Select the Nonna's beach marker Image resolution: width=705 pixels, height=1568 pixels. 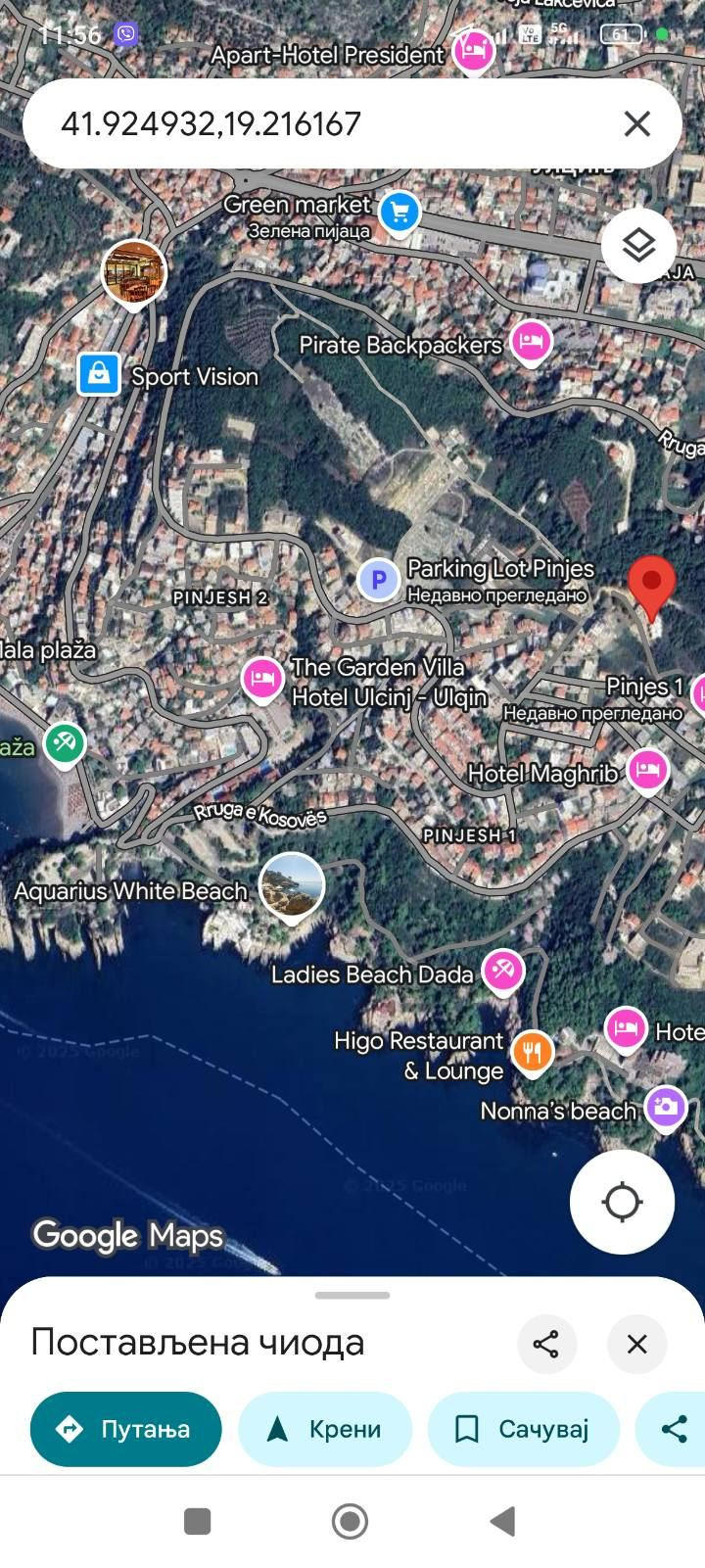click(666, 1108)
